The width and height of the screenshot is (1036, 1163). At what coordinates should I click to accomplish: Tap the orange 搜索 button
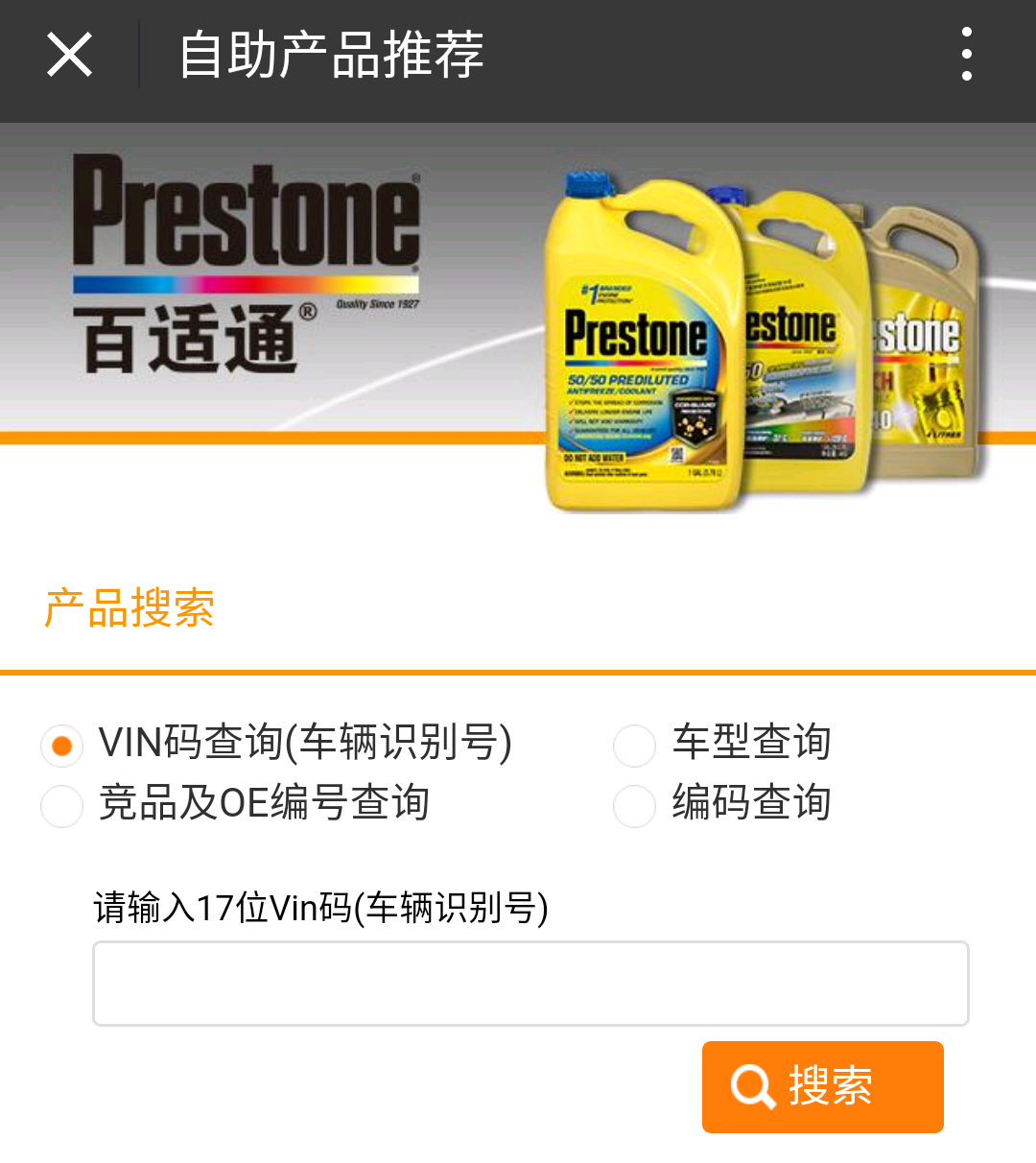click(822, 1086)
